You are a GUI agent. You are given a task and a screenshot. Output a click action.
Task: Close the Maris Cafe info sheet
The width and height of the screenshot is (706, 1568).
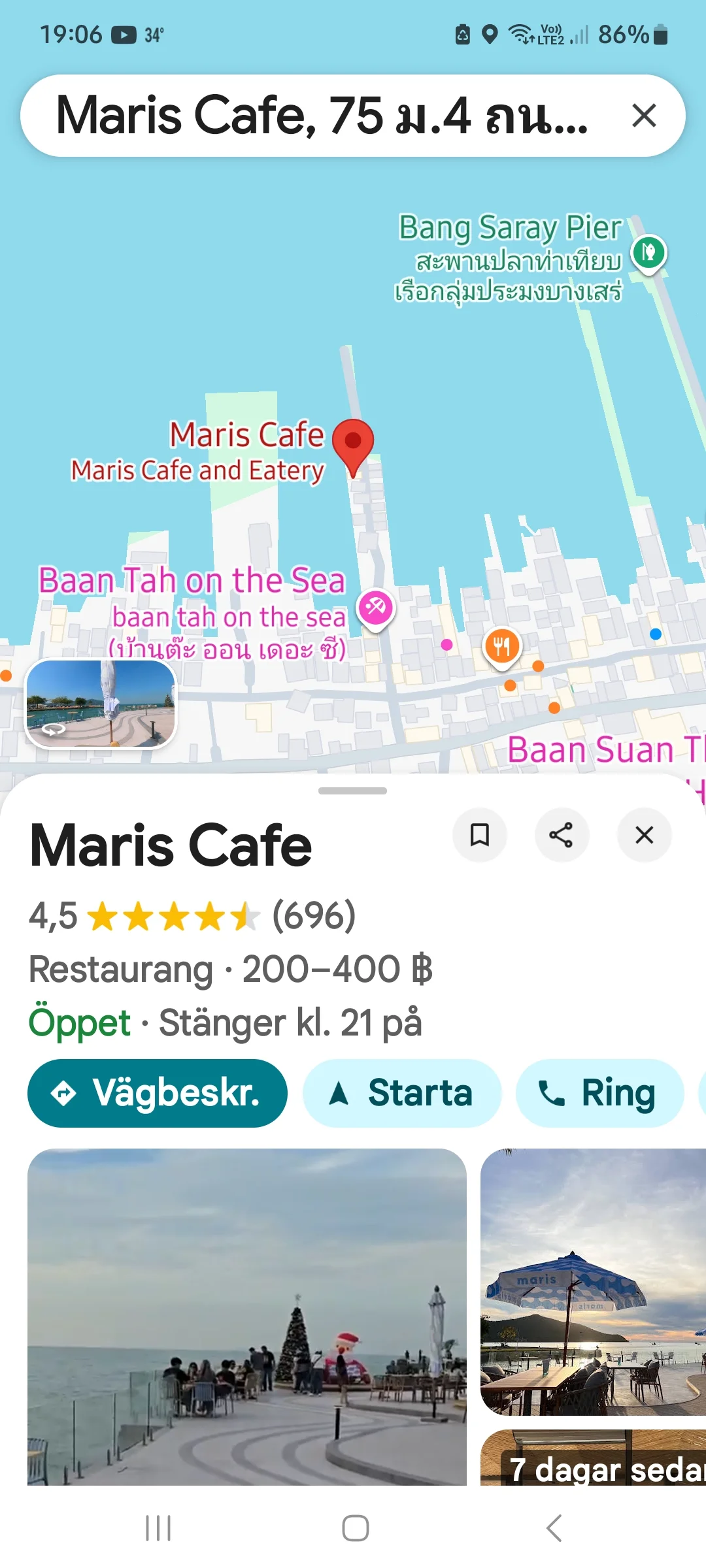pyautogui.click(x=644, y=835)
